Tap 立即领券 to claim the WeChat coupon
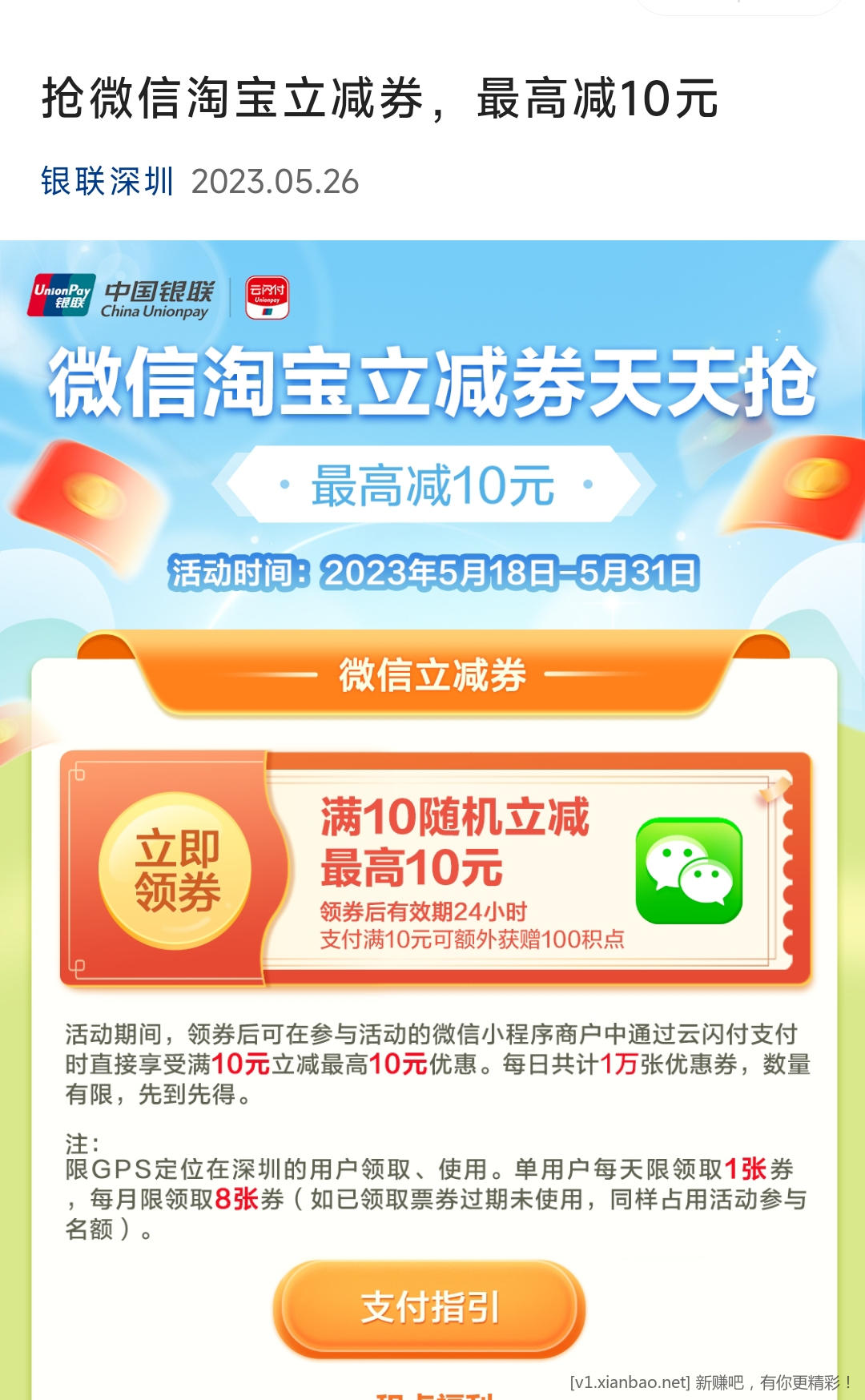This screenshot has width=865, height=1400. 175,871
